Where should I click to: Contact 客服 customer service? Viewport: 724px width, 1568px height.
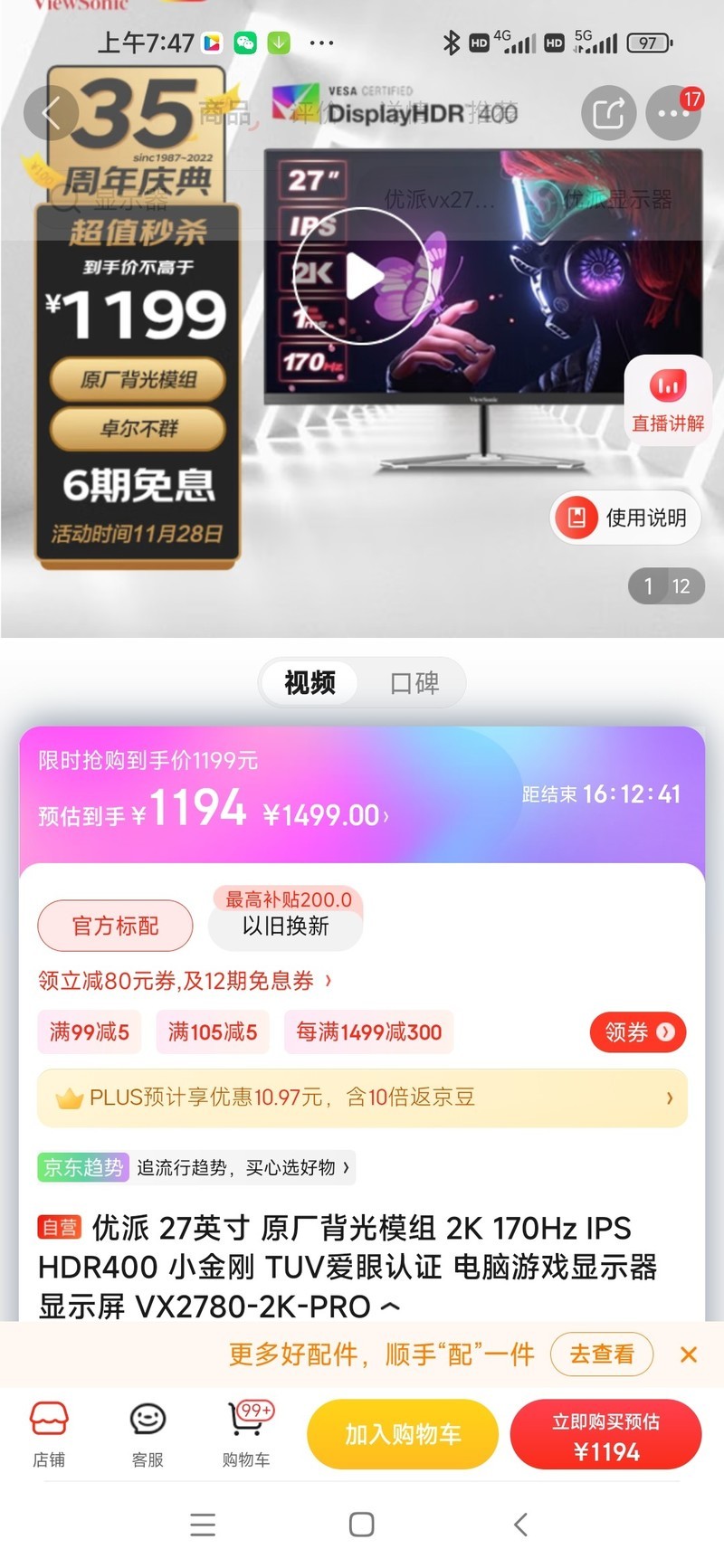coord(148,1434)
